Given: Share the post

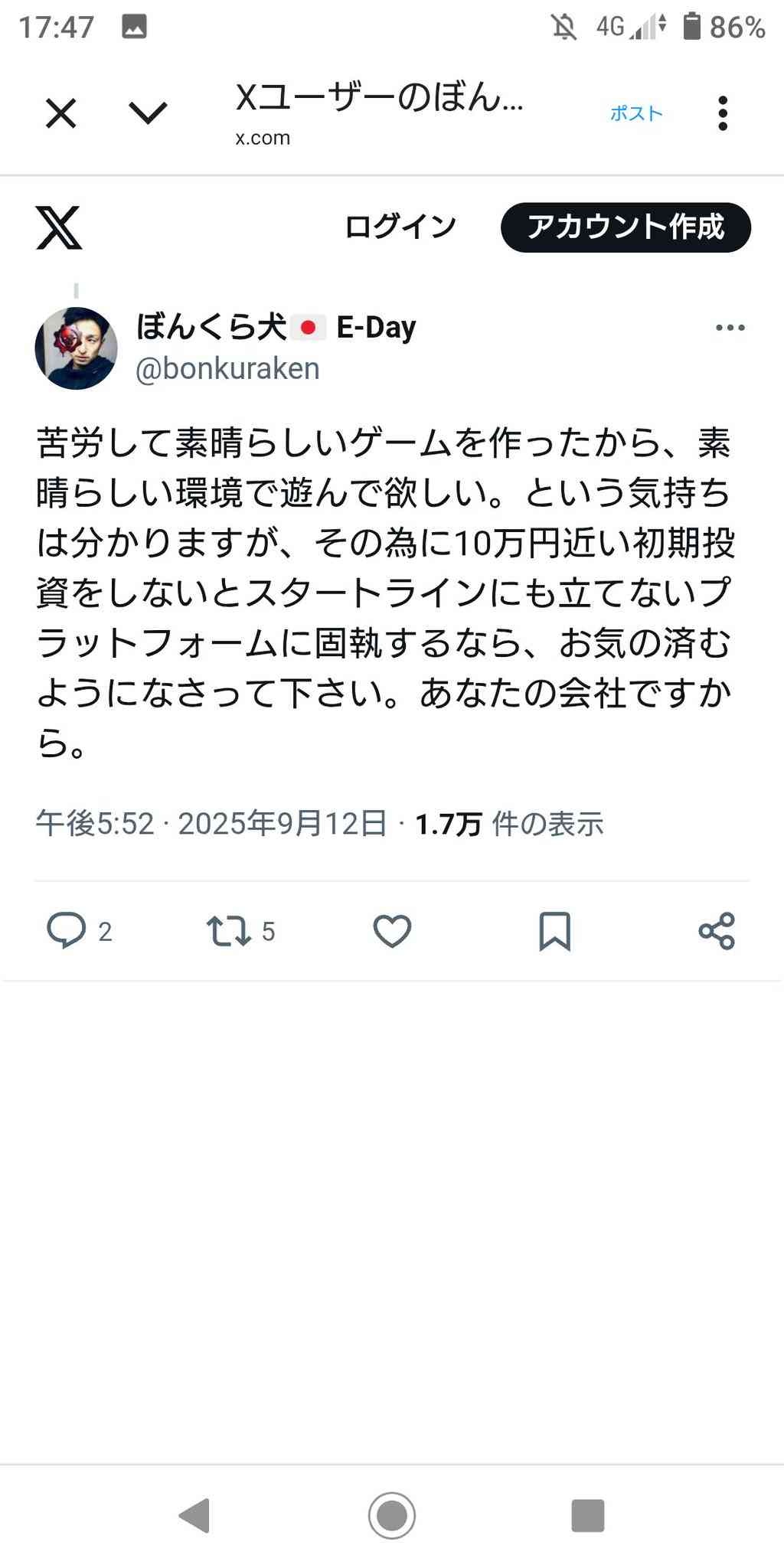Looking at the screenshot, I should 717,931.
